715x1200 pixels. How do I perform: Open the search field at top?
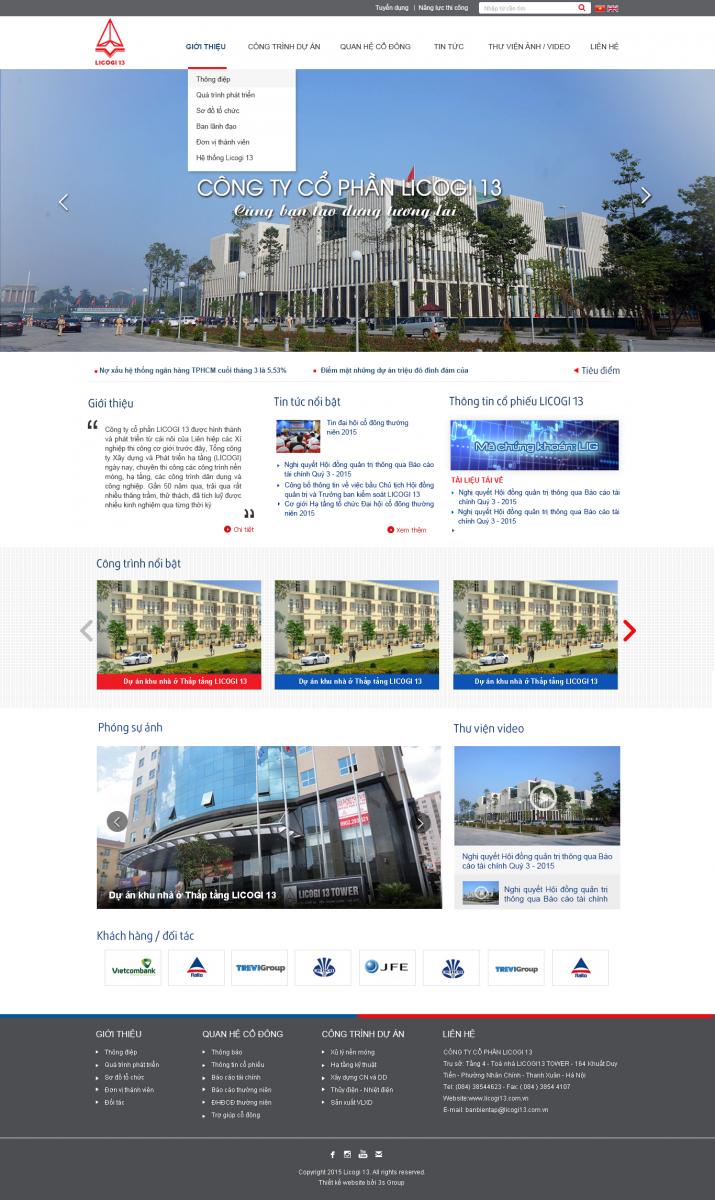pyautogui.click(x=526, y=8)
